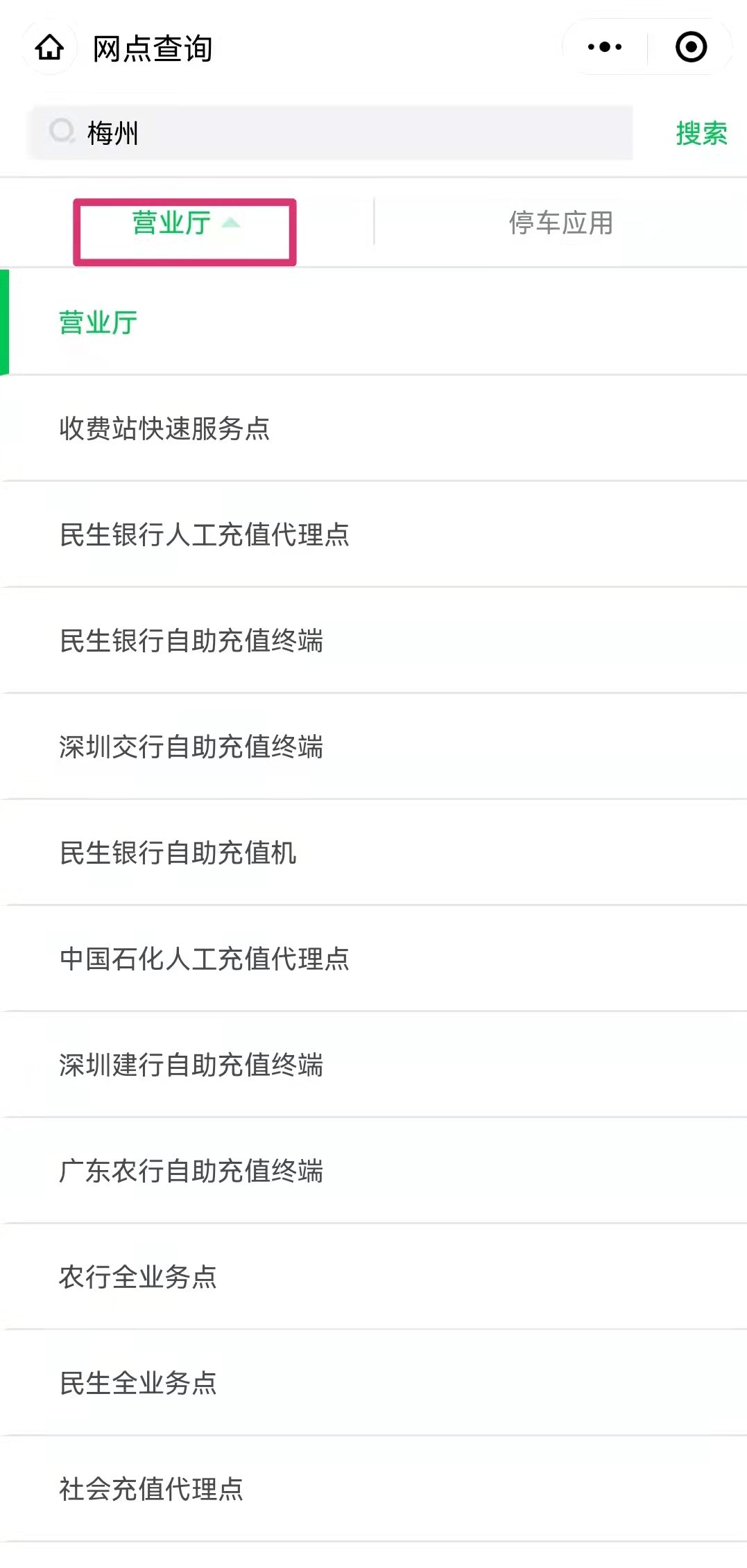Select 民生银行自助充值机

pos(178,853)
